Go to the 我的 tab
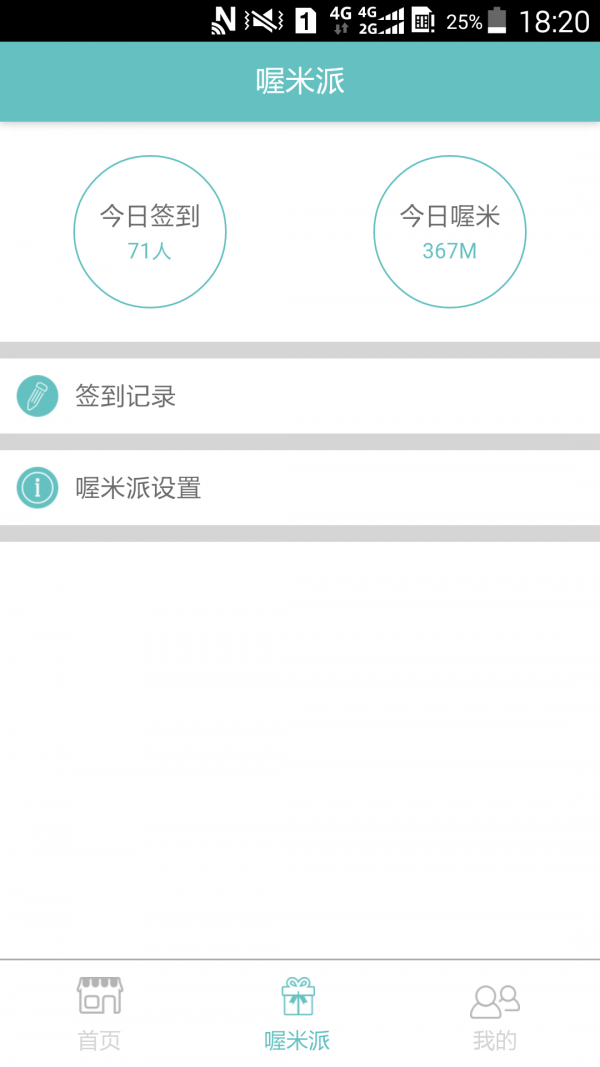The height and width of the screenshot is (1067, 600). [495, 1014]
